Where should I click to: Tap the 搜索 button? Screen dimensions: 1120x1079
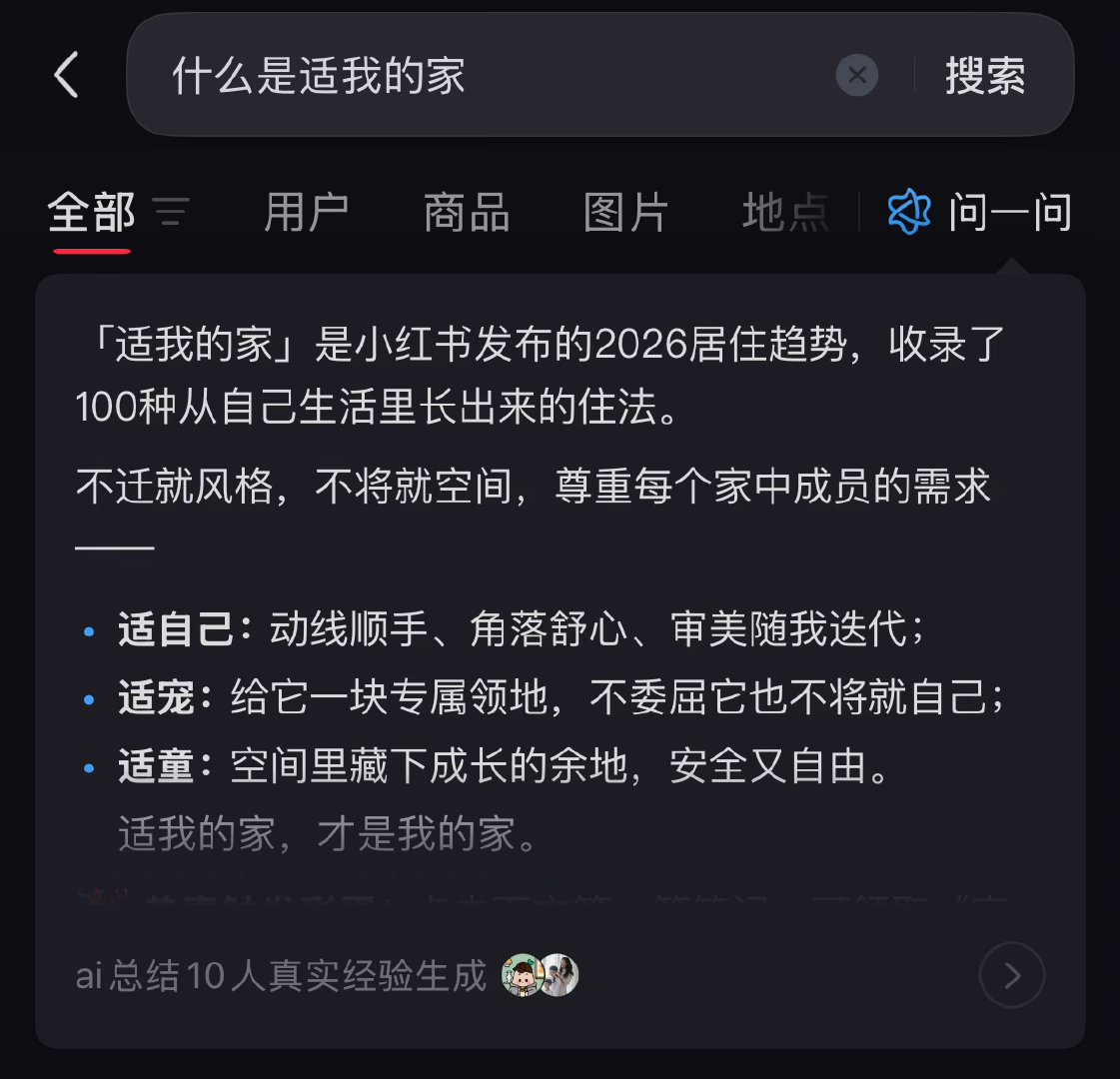(985, 76)
